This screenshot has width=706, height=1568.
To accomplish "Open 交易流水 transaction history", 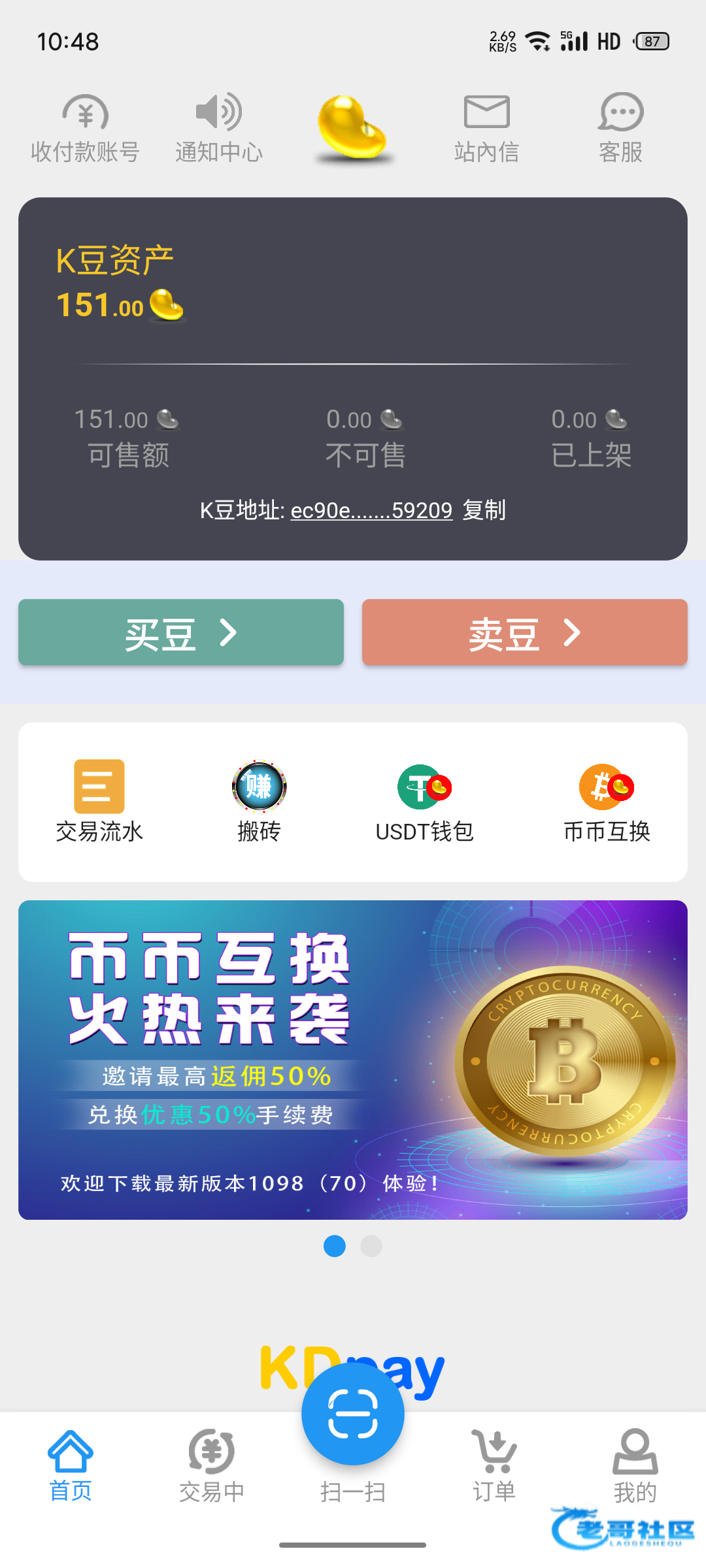I will [x=99, y=802].
